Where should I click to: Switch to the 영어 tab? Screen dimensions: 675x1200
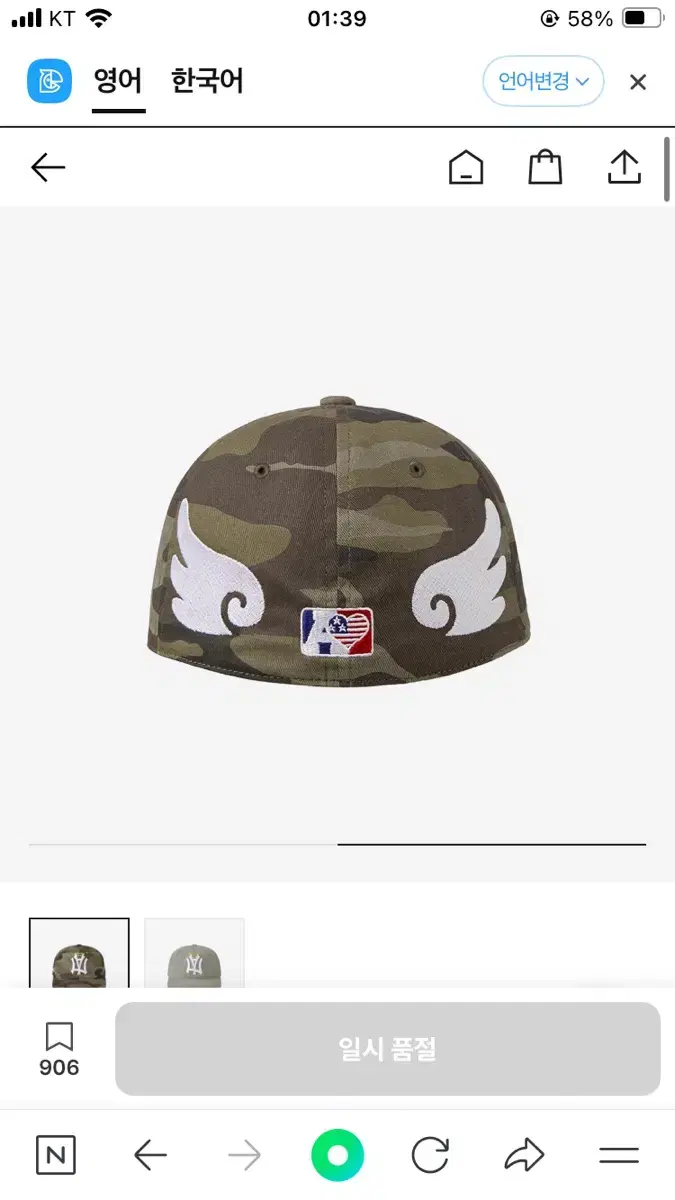click(118, 81)
